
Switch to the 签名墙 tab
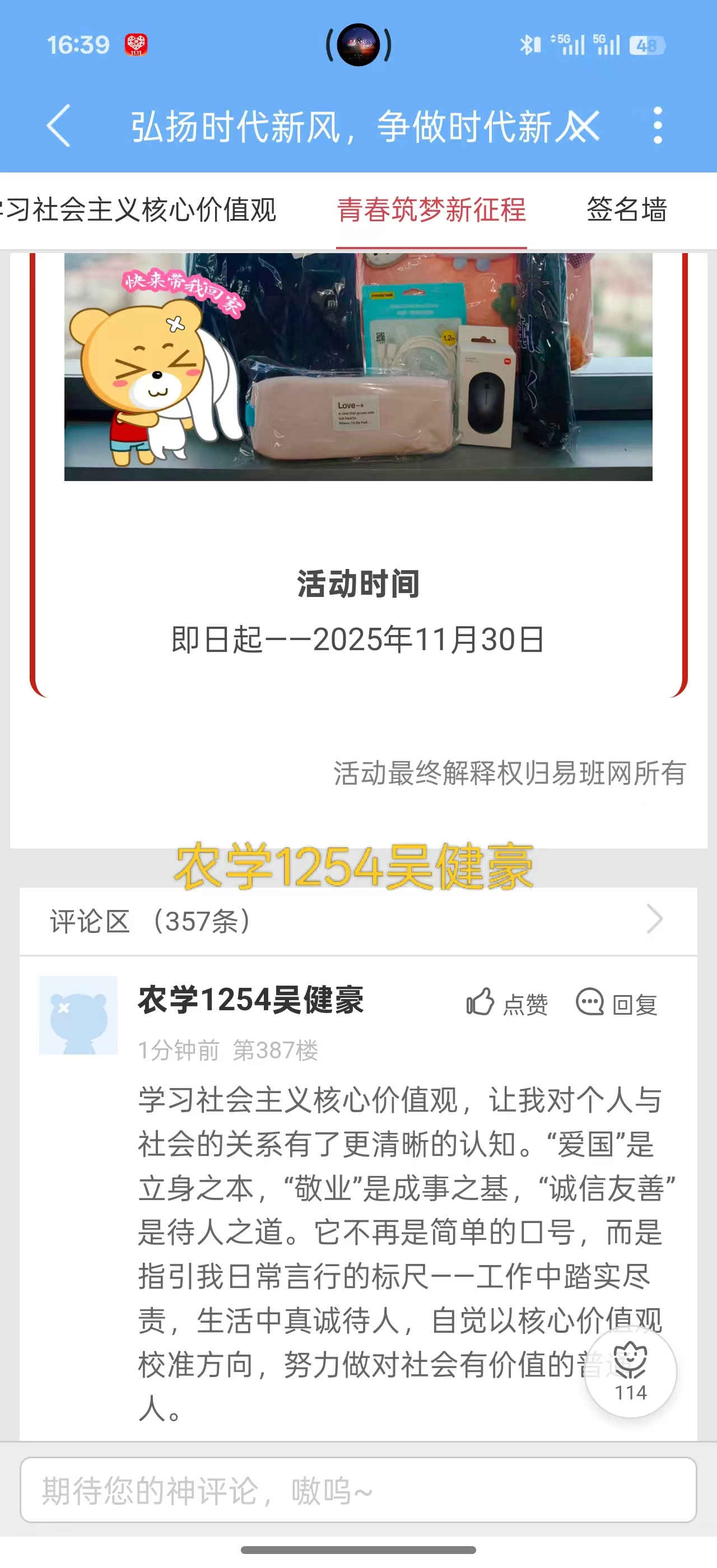point(627,210)
